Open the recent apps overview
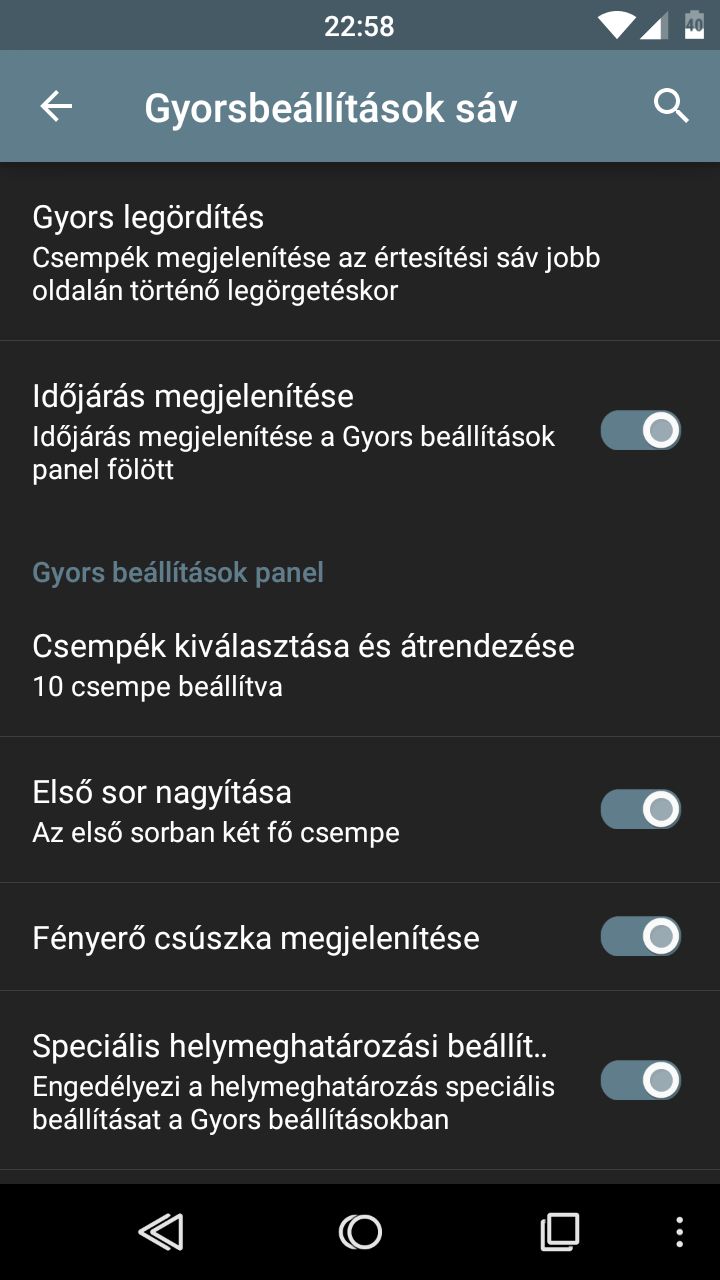720x1280 pixels. 559,1232
